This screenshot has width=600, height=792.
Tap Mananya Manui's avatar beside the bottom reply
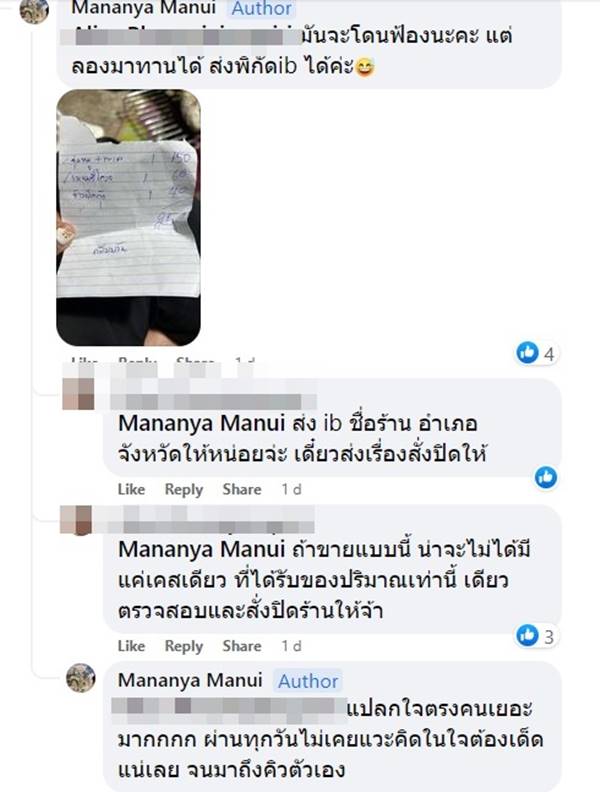pos(80,678)
